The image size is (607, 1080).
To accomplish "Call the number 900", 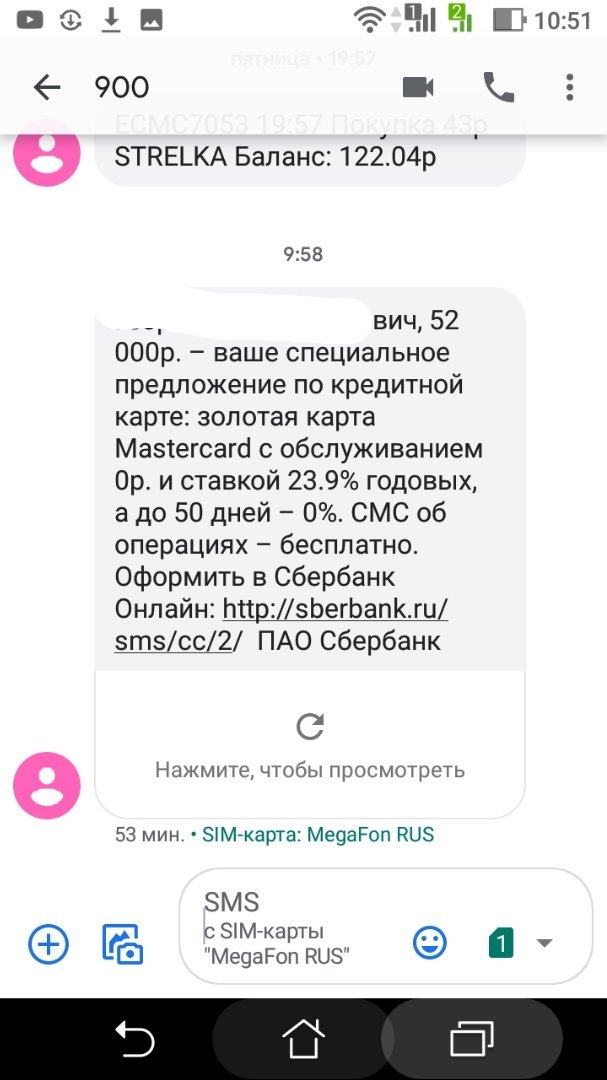I will 498,88.
